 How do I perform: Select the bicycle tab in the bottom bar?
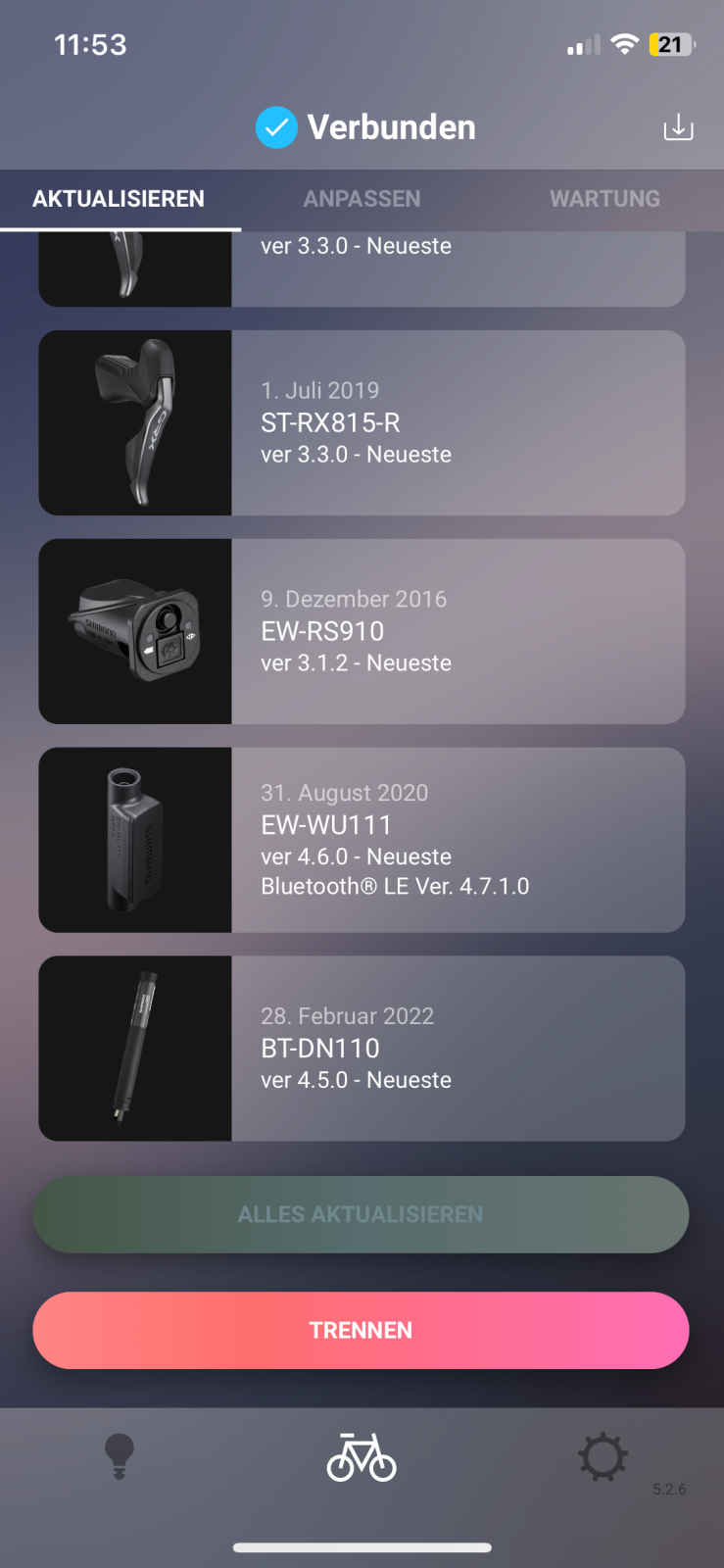point(362,1457)
